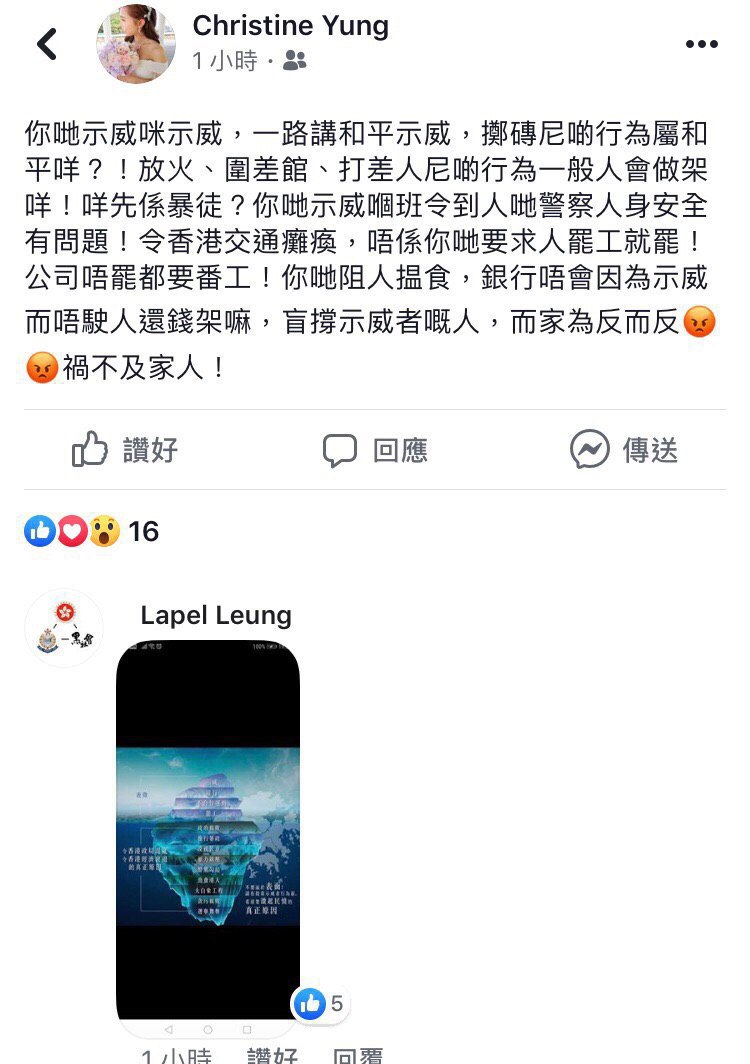The width and height of the screenshot is (750, 1064).
Task: Comment on the post with 回應
Action: (375, 450)
